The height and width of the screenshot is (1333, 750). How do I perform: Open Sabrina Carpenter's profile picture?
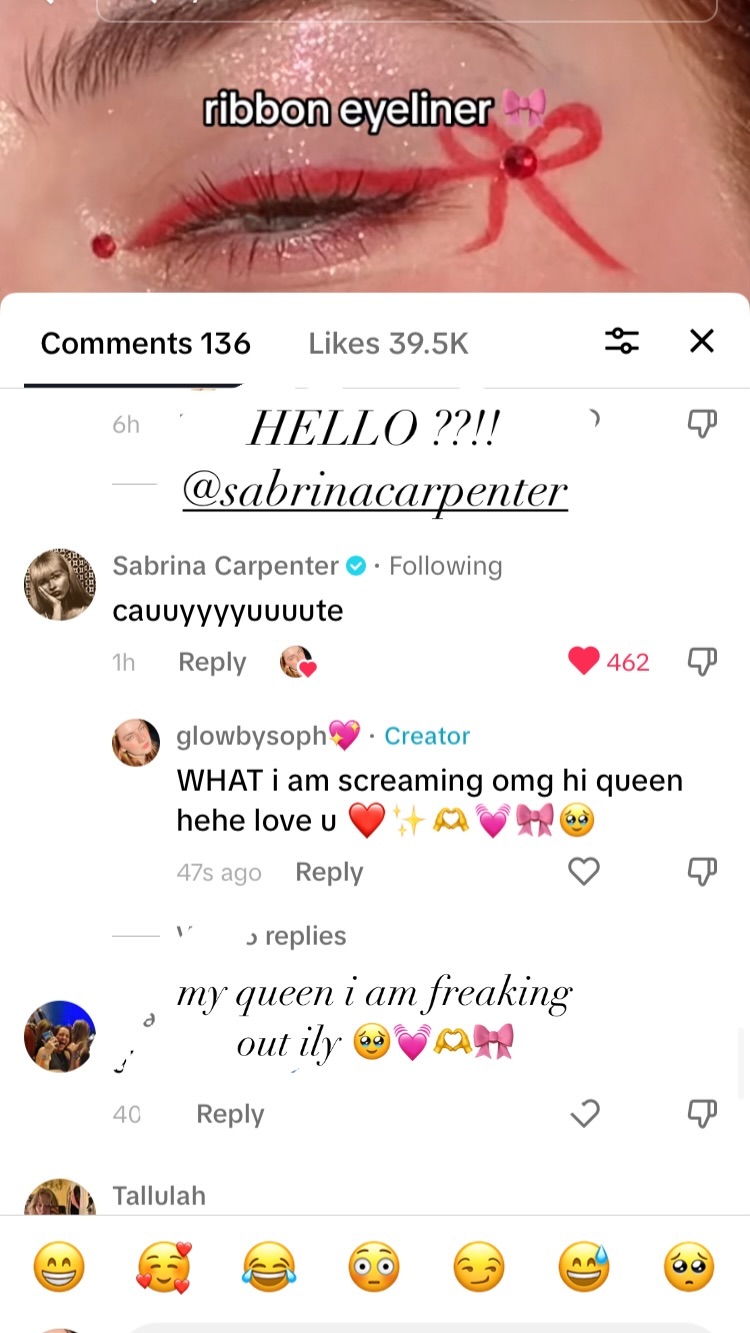pos(60,584)
